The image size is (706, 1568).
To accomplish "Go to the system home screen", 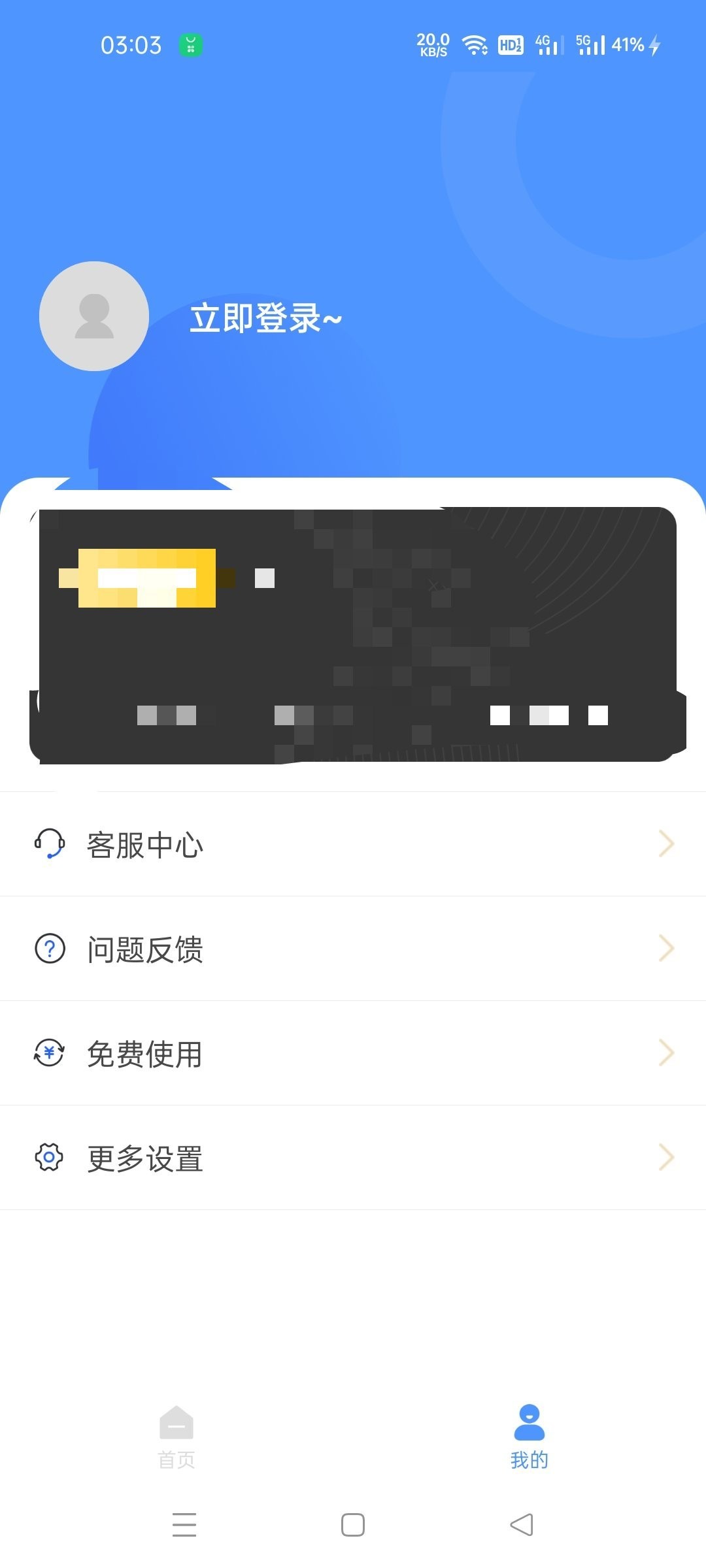I will 353,1525.
